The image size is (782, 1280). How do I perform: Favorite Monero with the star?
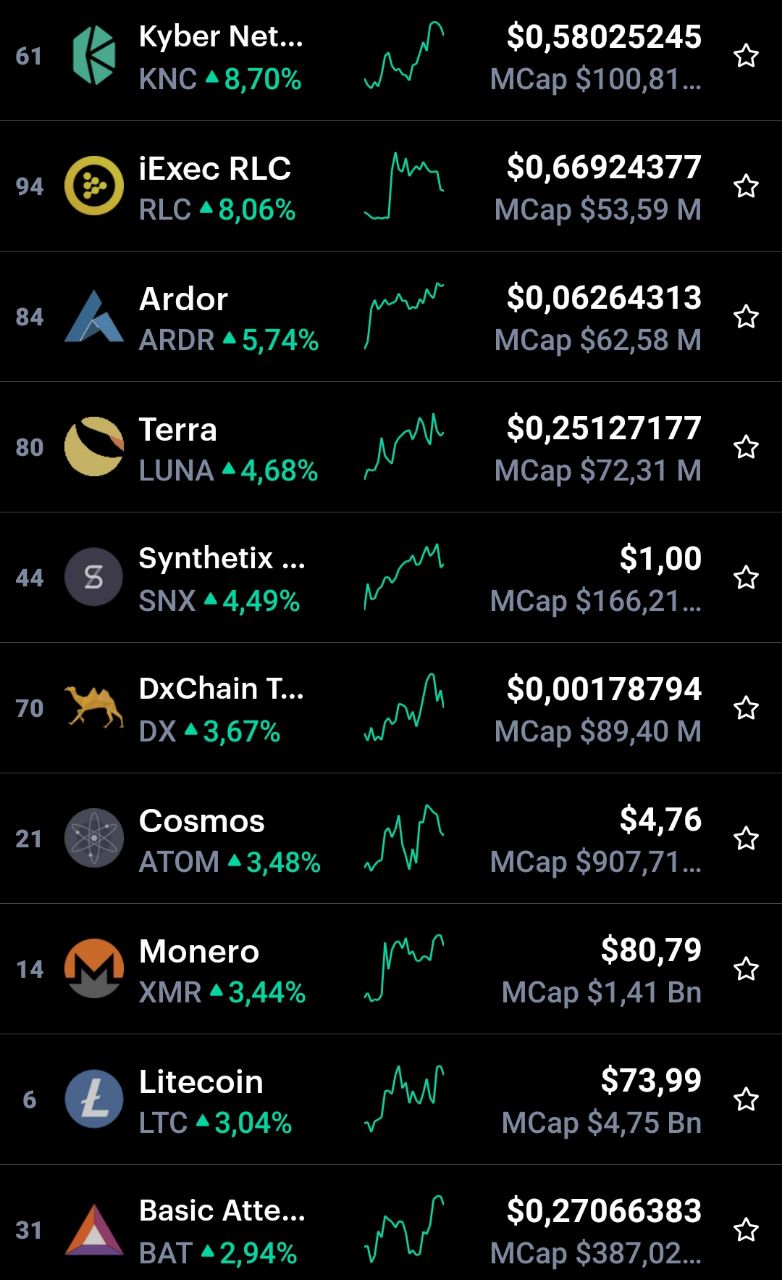(x=746, y=969)
